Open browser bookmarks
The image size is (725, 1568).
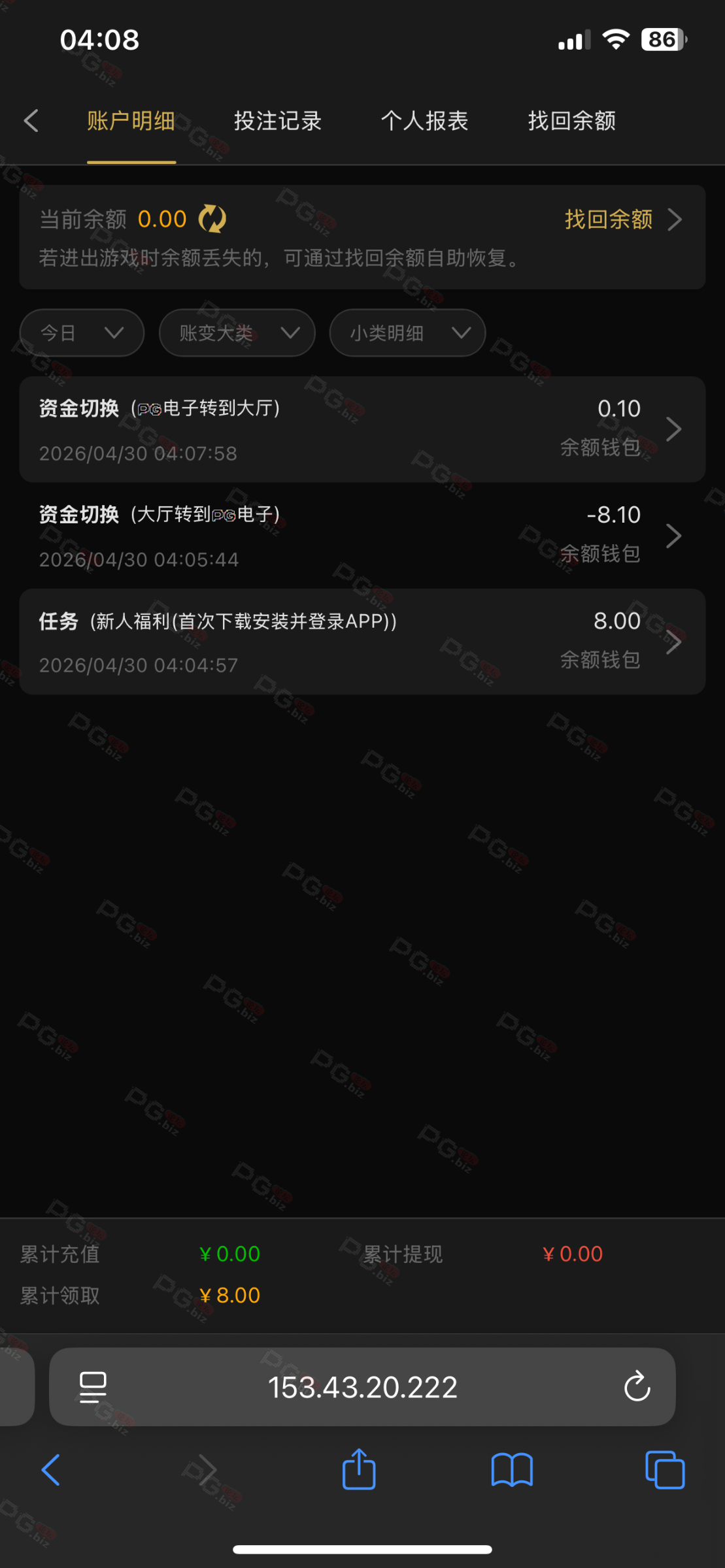[512, 1470]
